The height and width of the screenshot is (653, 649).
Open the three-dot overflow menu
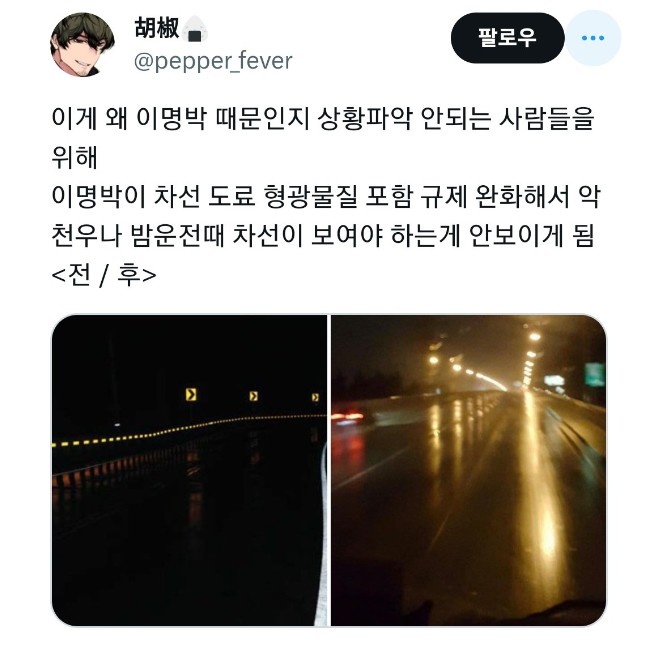(593, 39)
